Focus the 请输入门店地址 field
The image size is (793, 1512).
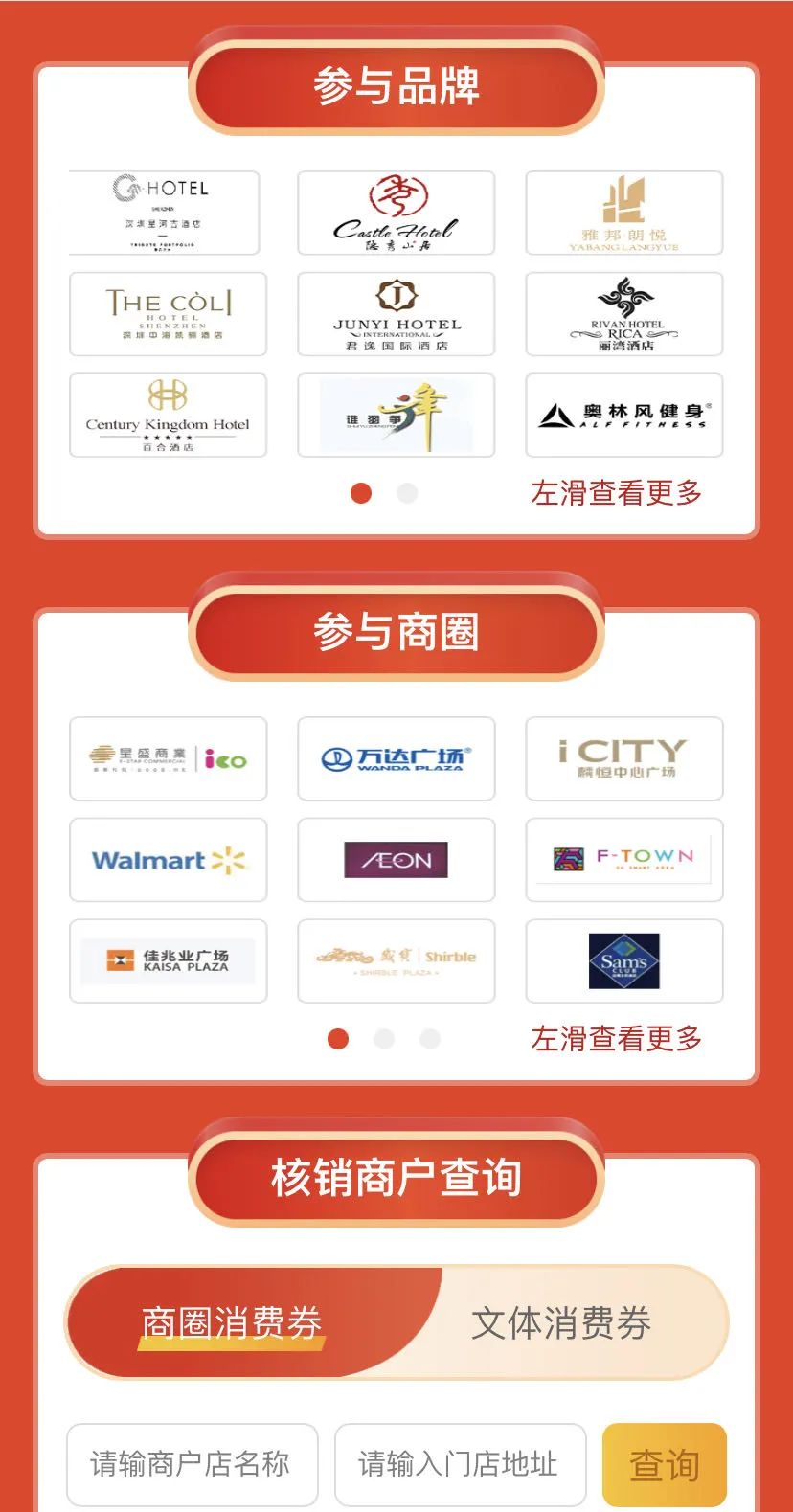(x=460, y=1464)
